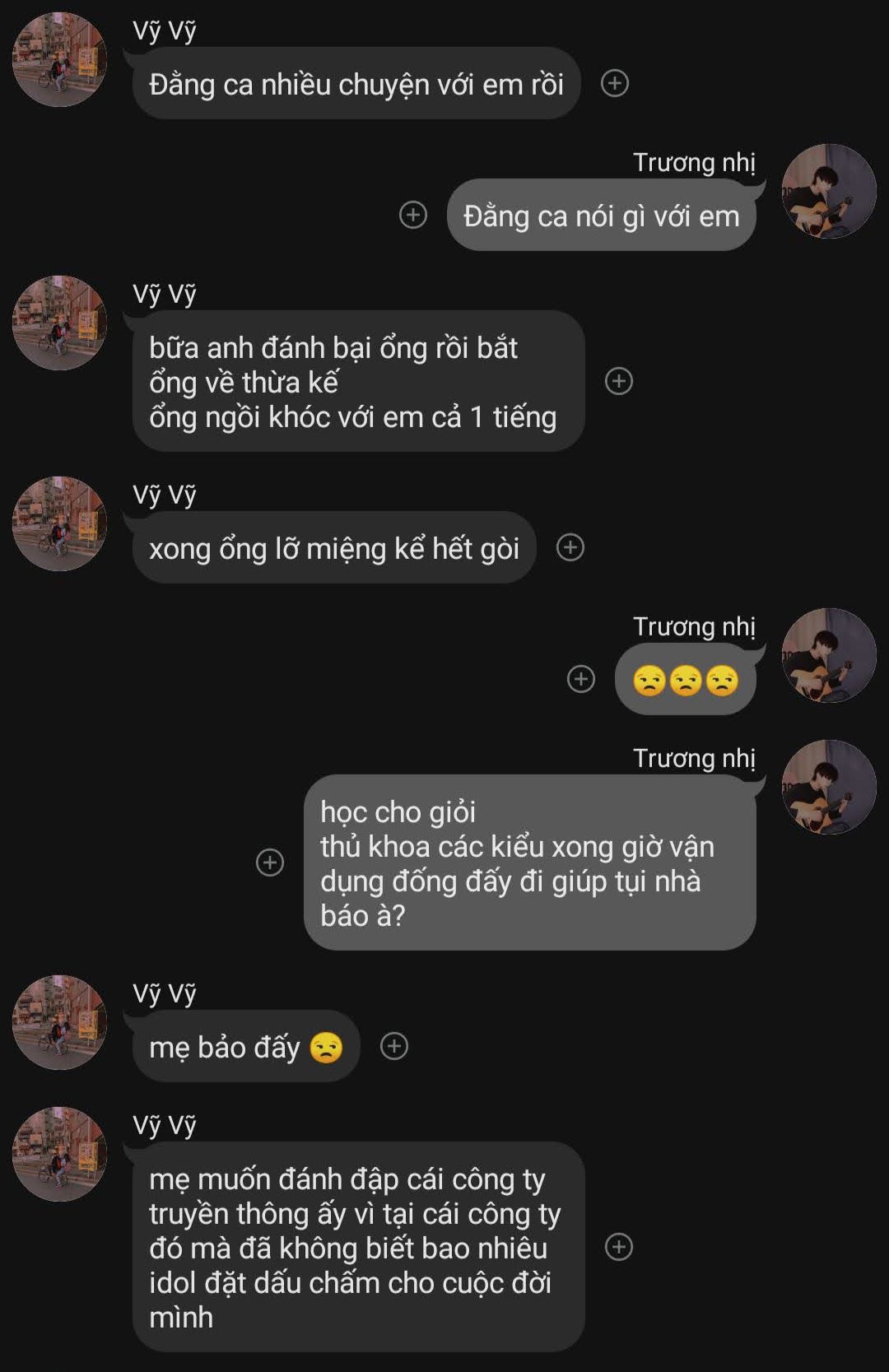Add reaction to "học cho giỏi" message
Image resolution: width=889 pixels, height=1372 pixels.
click(270, 862)
